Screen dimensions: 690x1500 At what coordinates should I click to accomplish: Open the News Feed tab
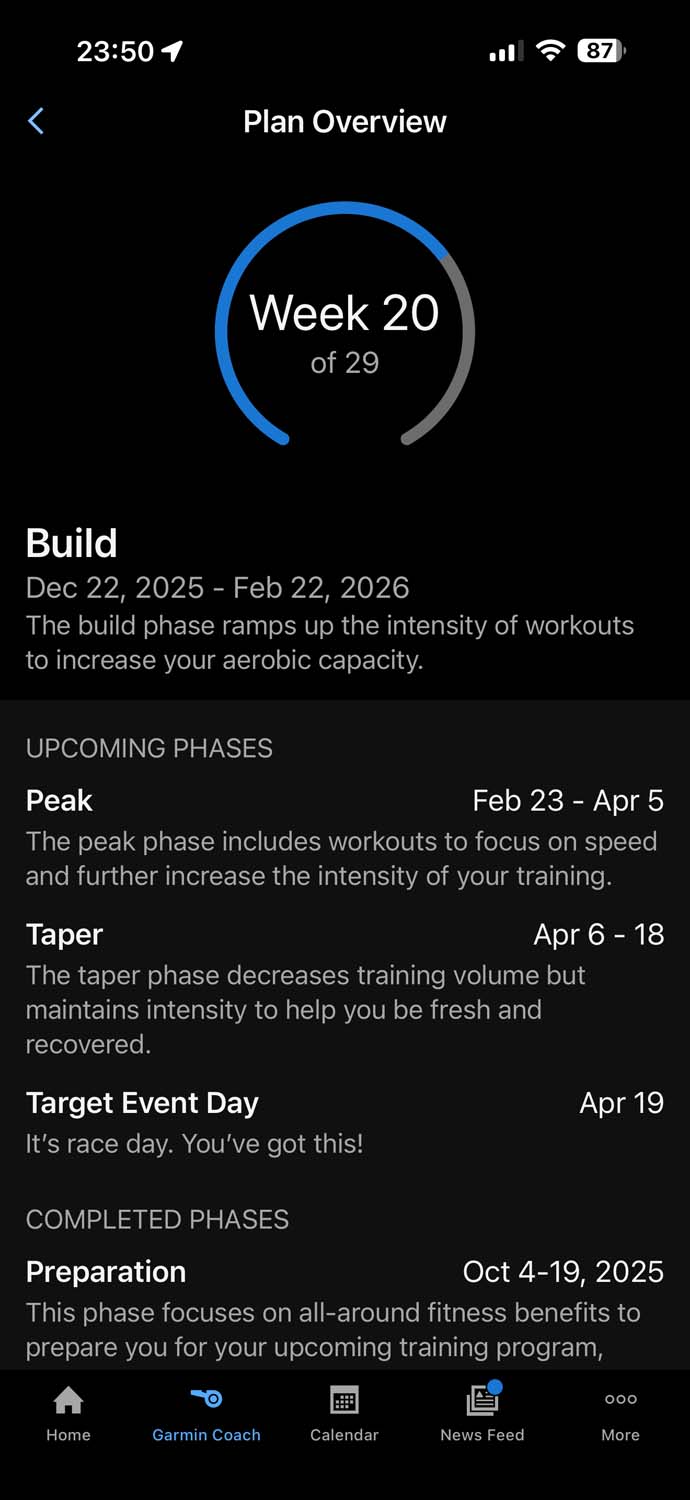pyautogui.click(x=482, y=1413)
